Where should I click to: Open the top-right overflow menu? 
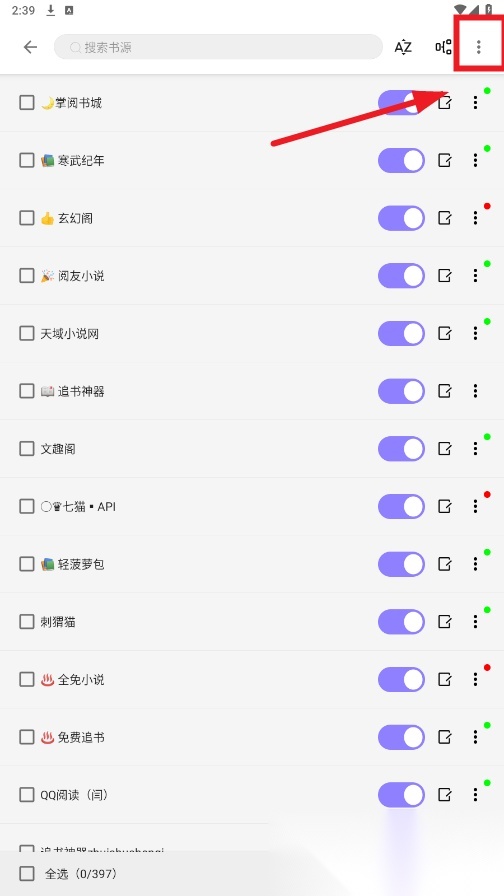coord(478,47)
